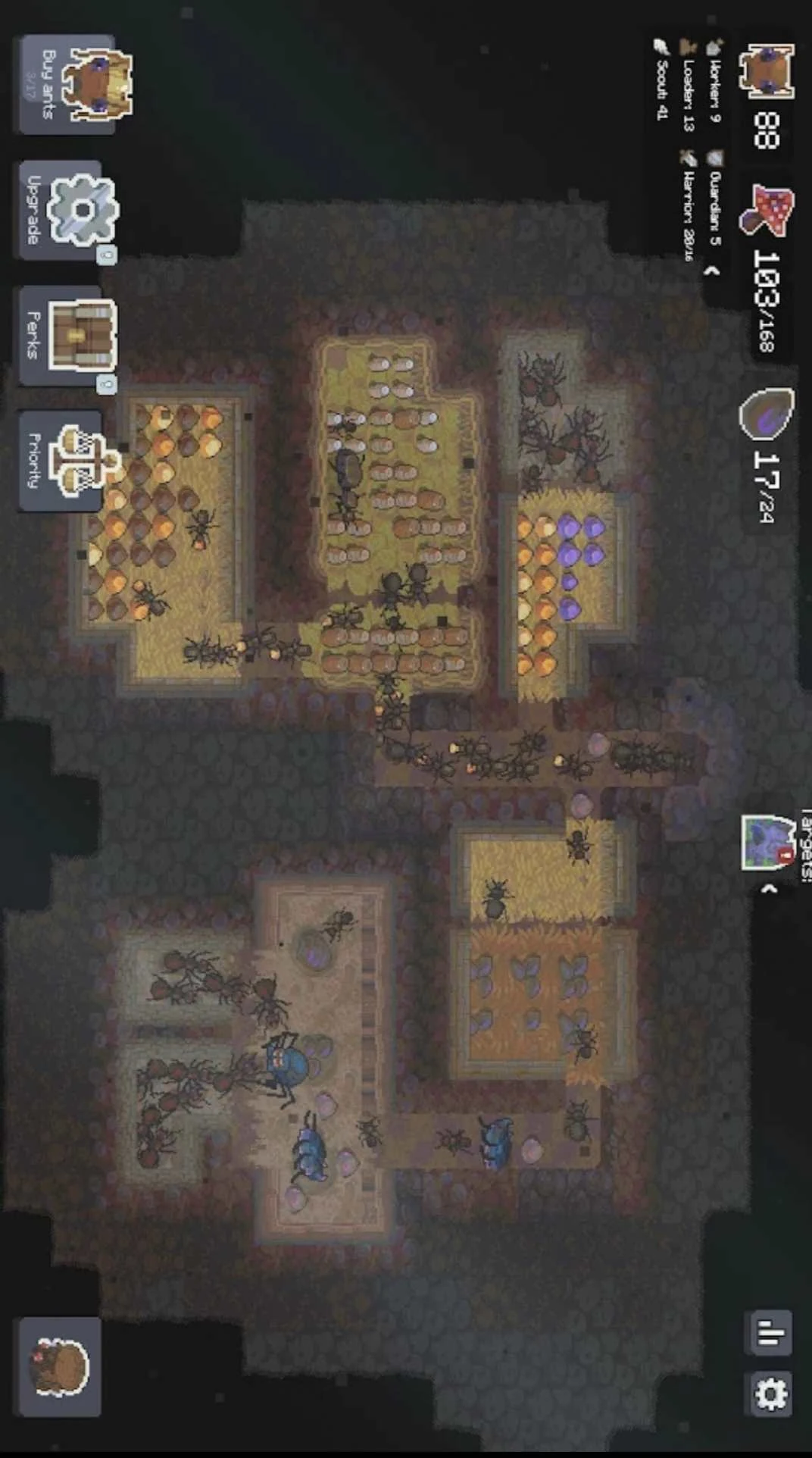Open the Upgrade menu
Screen dimensions: 812x1458
click(x=67, y=210)
